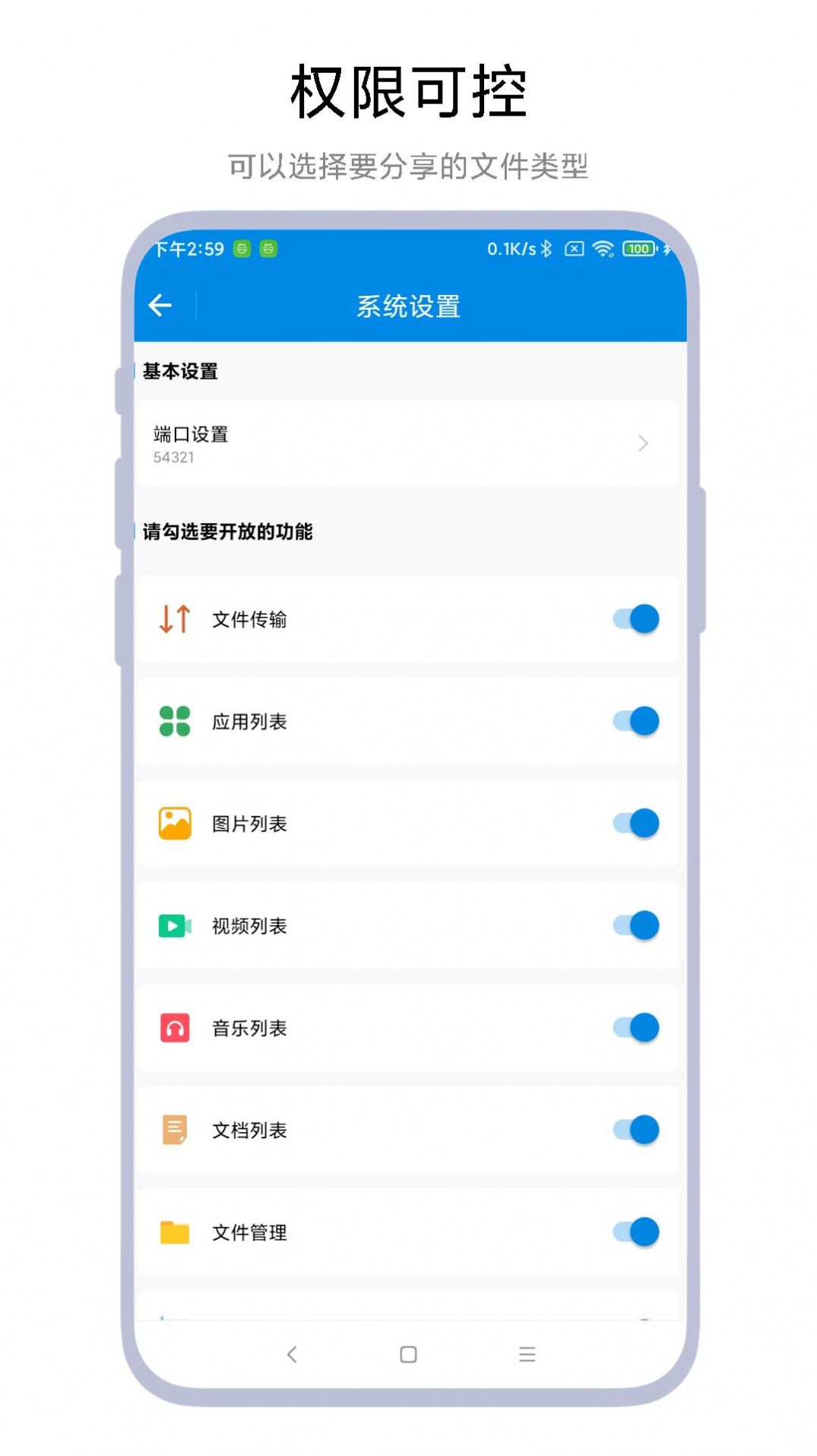The image size is (817, 1456).
Task: Disable the 图片列表 switch
Action: click(x=635, y=823)
